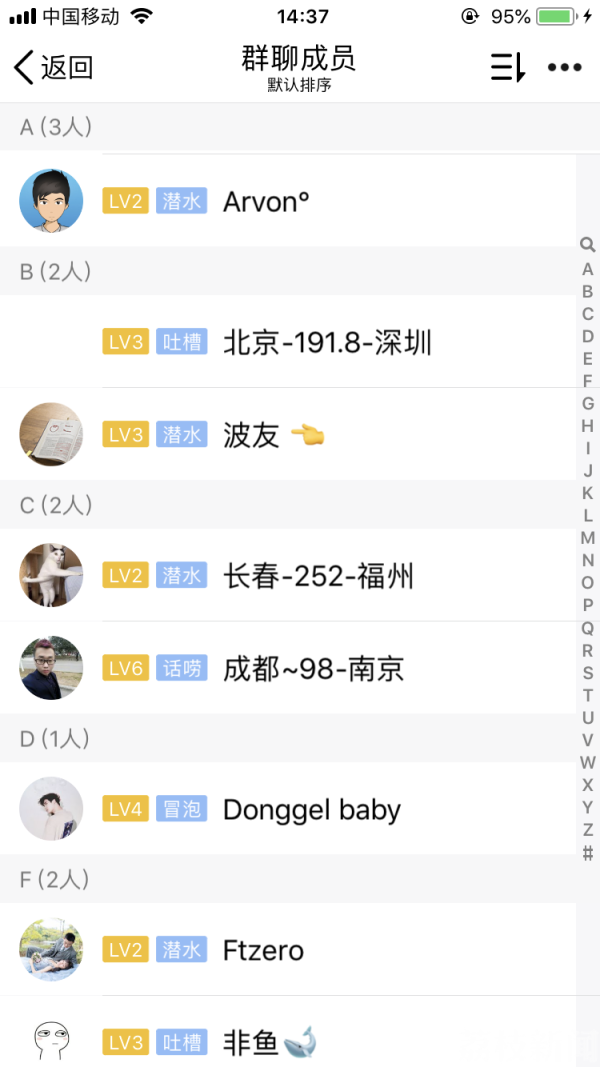This screenshot has height=1067, width=600.
Task: Select member 长春-252-福州
Action: pos(318,576)
